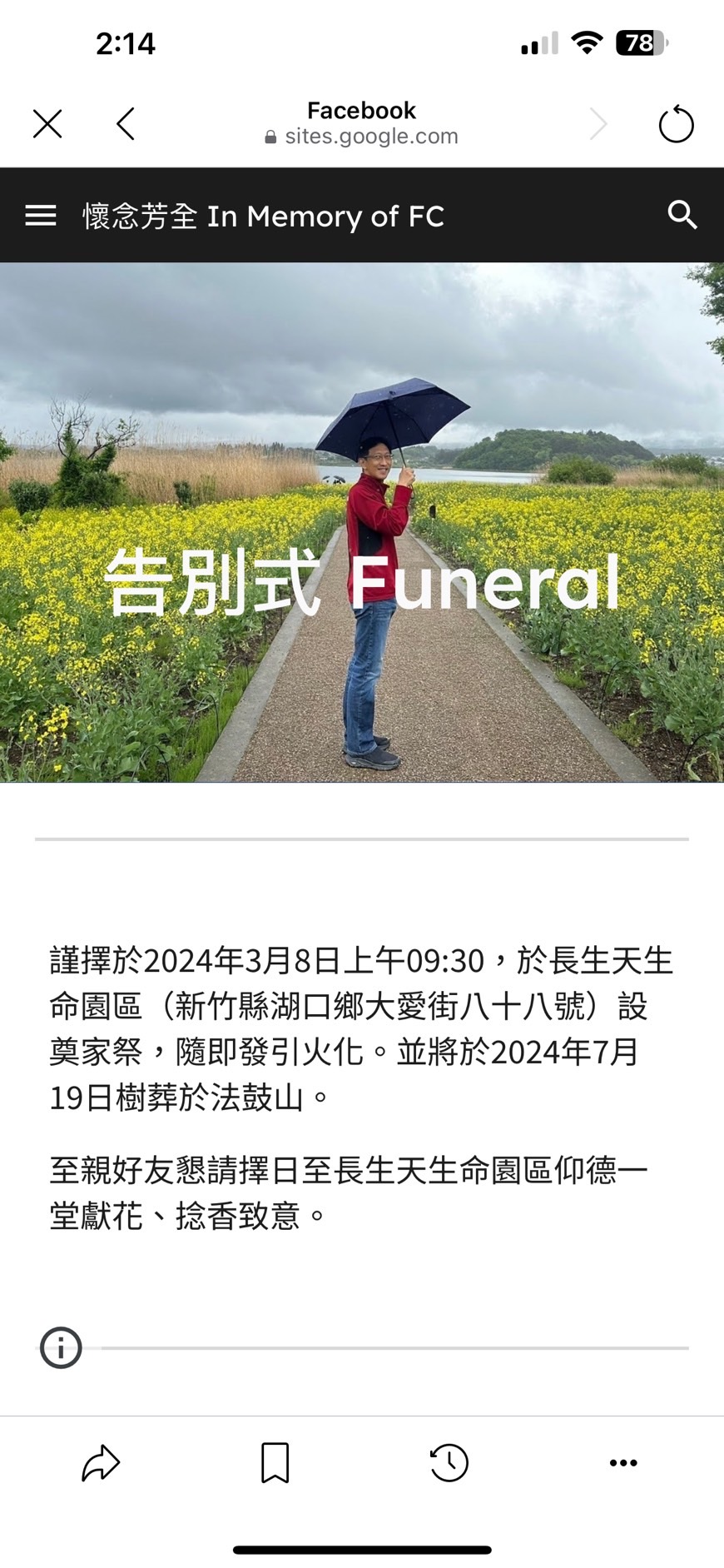Go back to the previous page
The image size is (724, 1568).
click(x=126, y=124)
